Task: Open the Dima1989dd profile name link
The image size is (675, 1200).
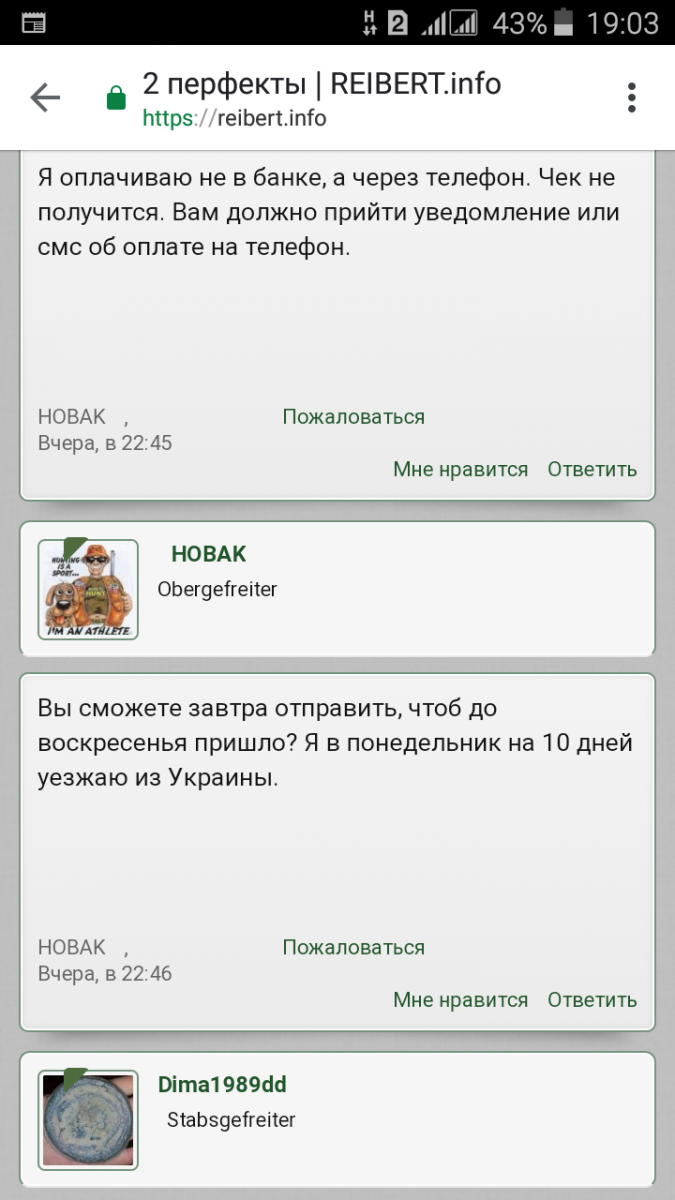Action: 222,1084
